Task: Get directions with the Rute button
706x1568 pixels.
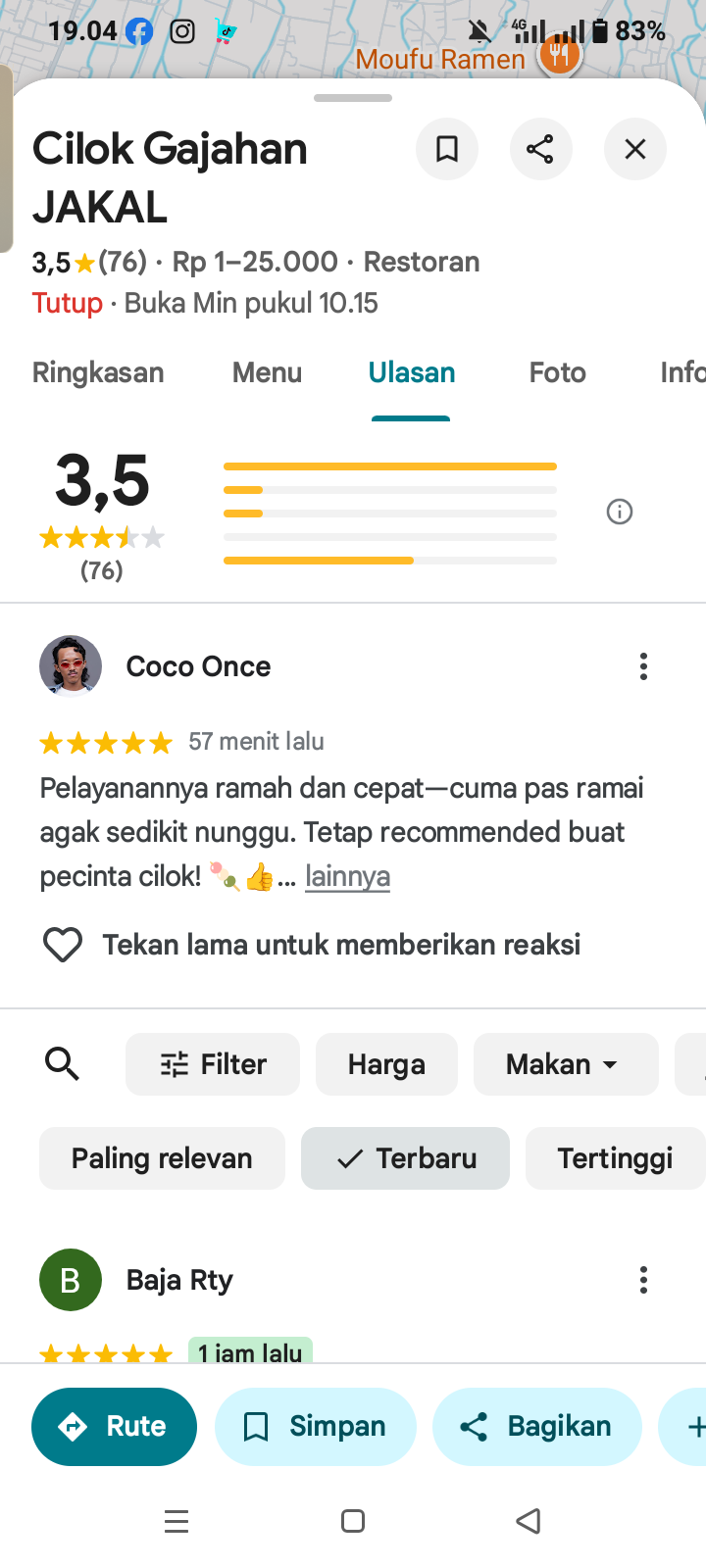Action: 114,1427
